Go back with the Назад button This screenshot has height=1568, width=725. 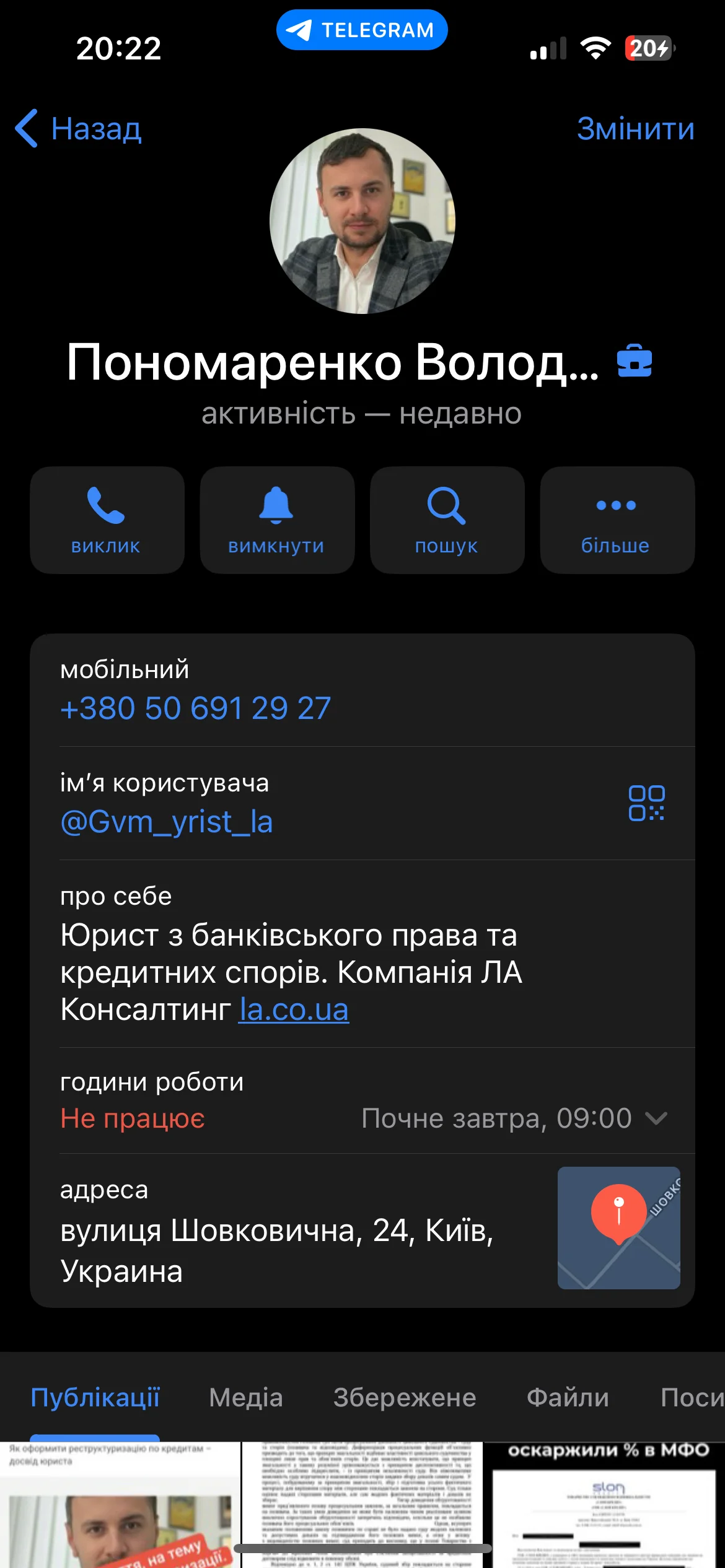(x=79, y=129)
